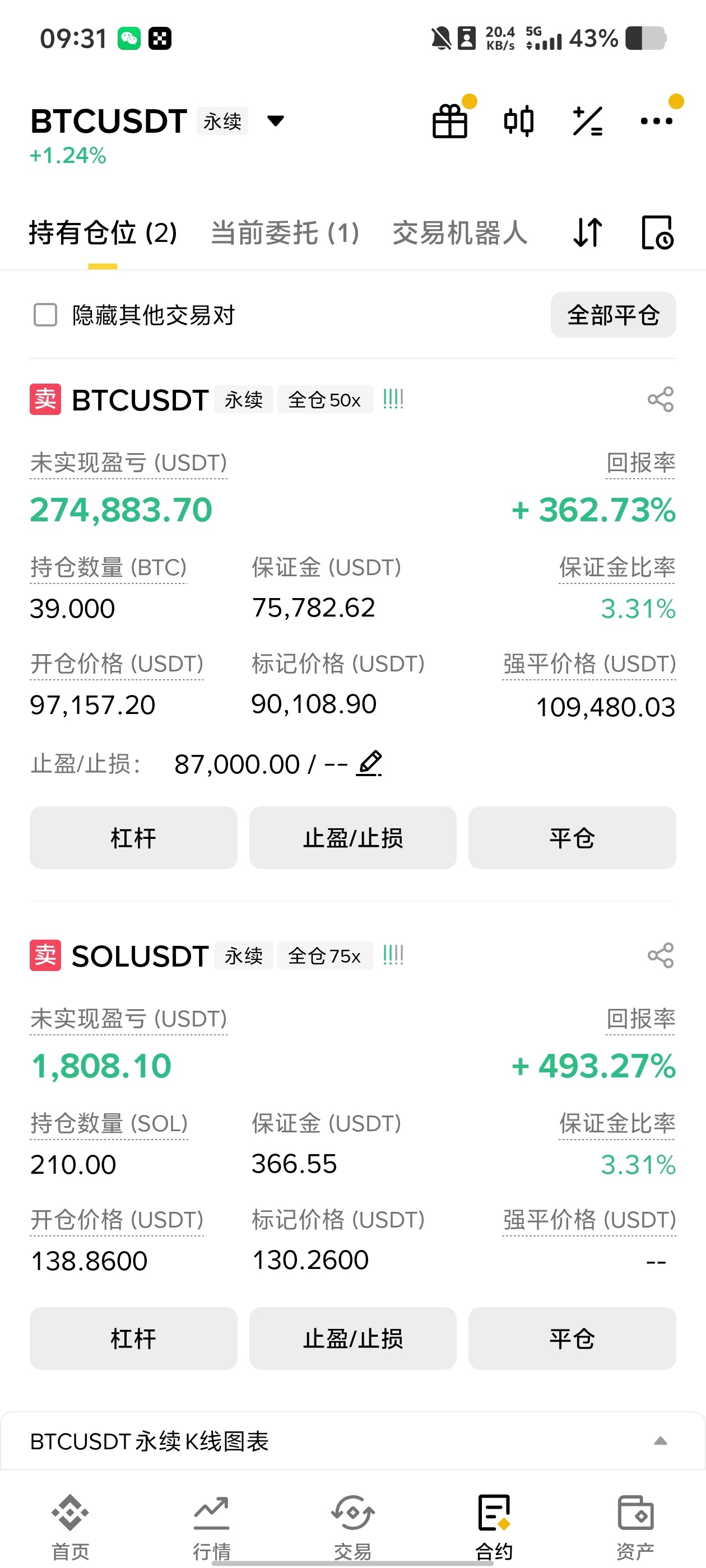Open the order history icon

click(x=657, y=233)
